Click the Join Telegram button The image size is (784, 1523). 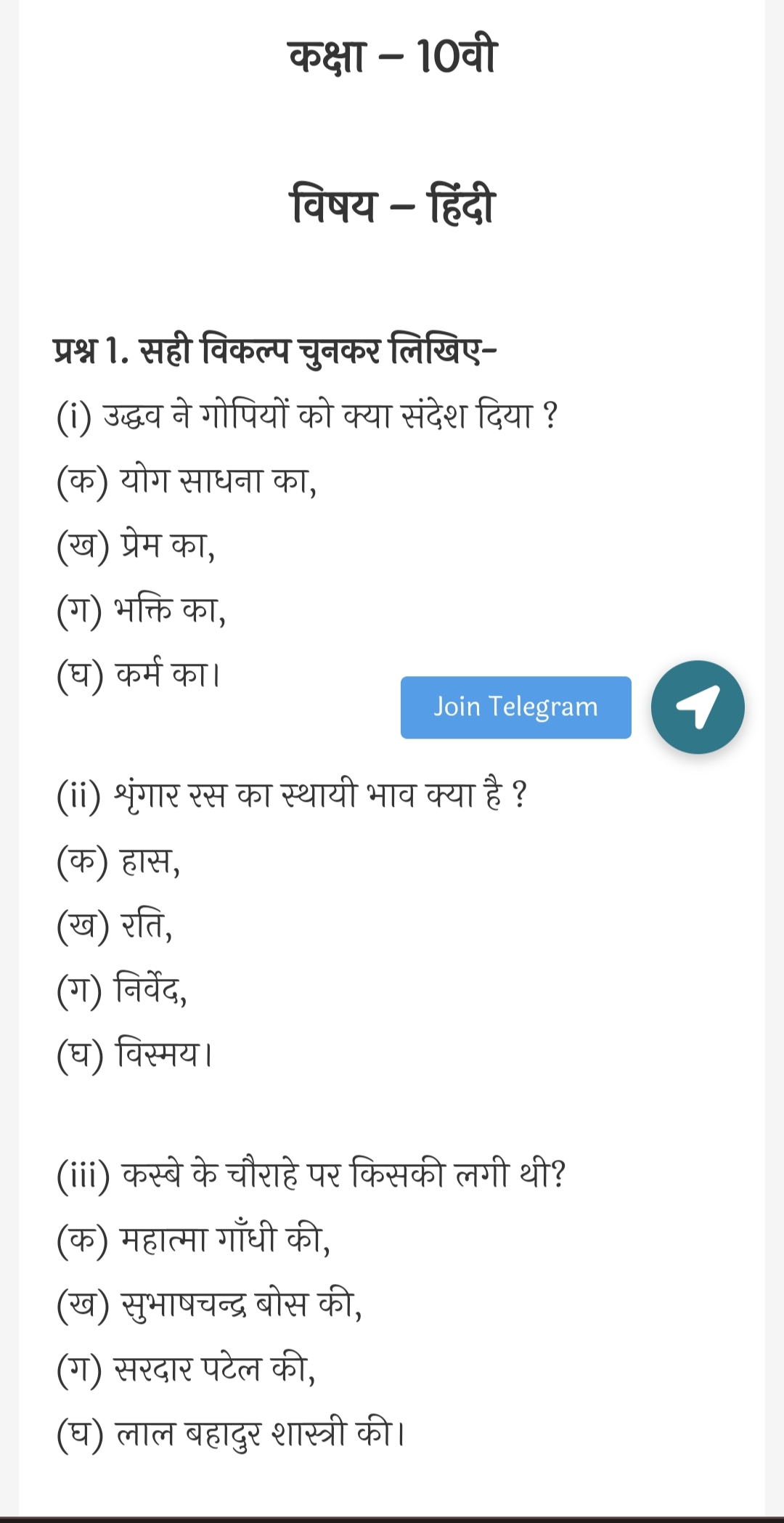pos(515,707)
